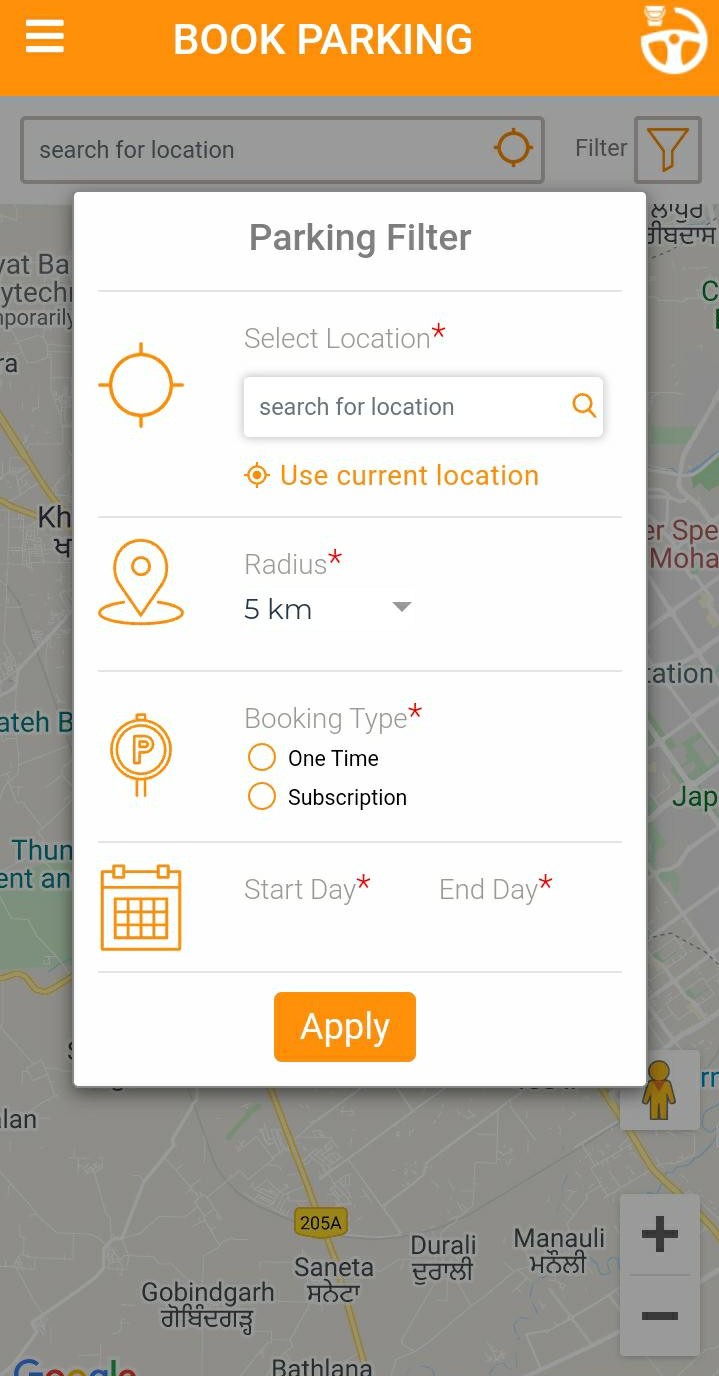
Task: Select One Time booking type
Action: (262, 758)
